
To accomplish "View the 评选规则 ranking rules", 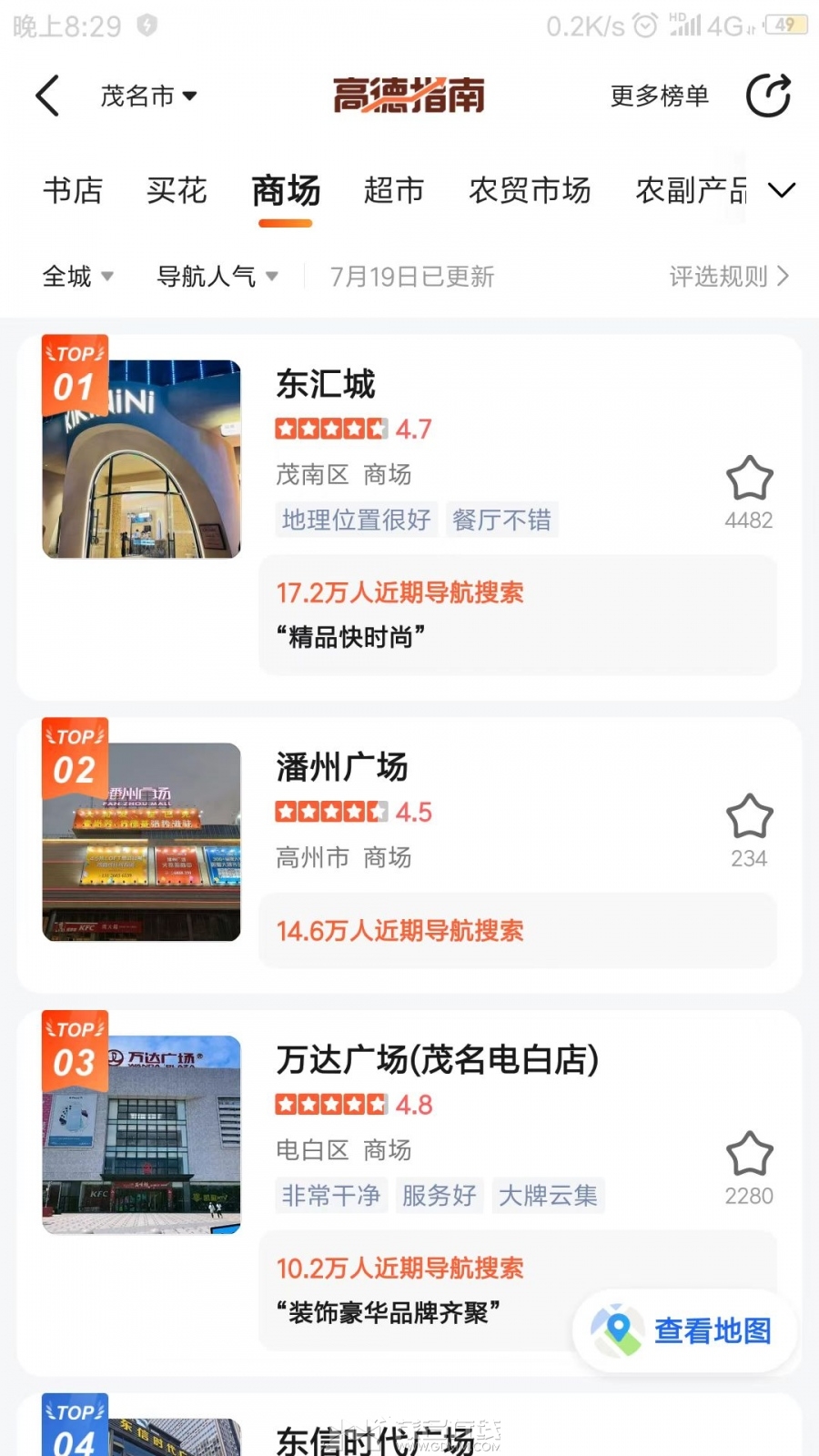I will [729, 276].
